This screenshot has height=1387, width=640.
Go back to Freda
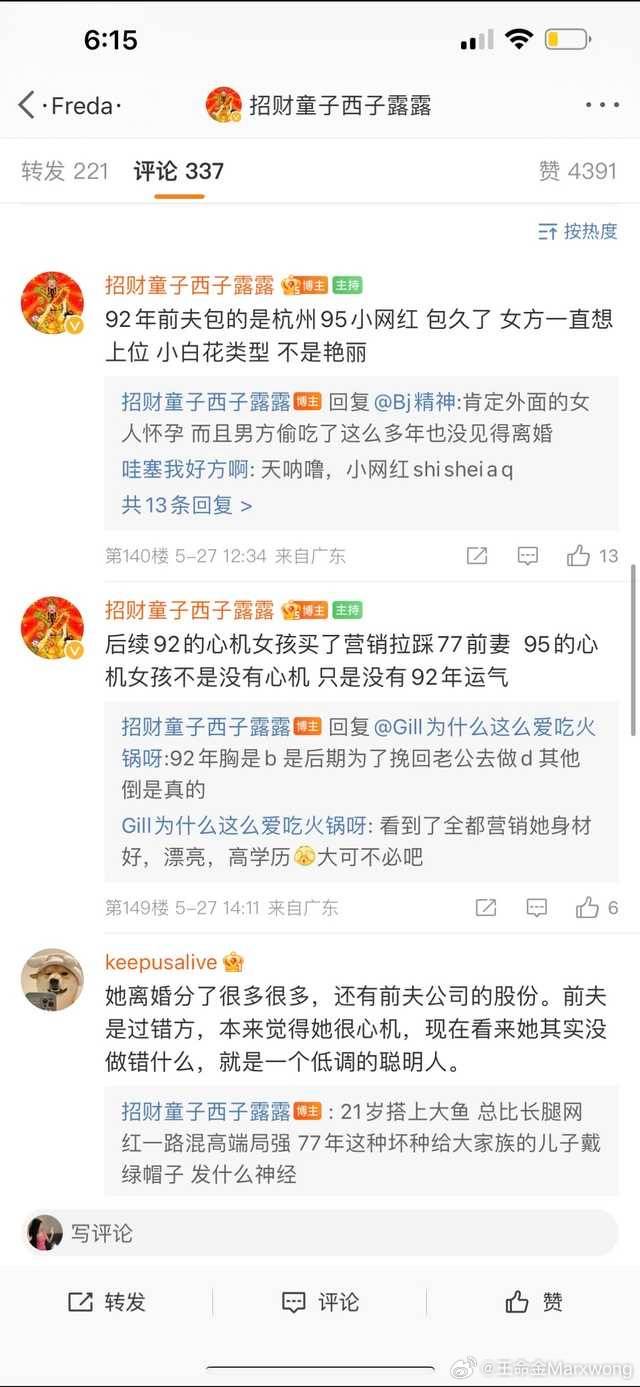pyautogui.click(x=68, y=105)
